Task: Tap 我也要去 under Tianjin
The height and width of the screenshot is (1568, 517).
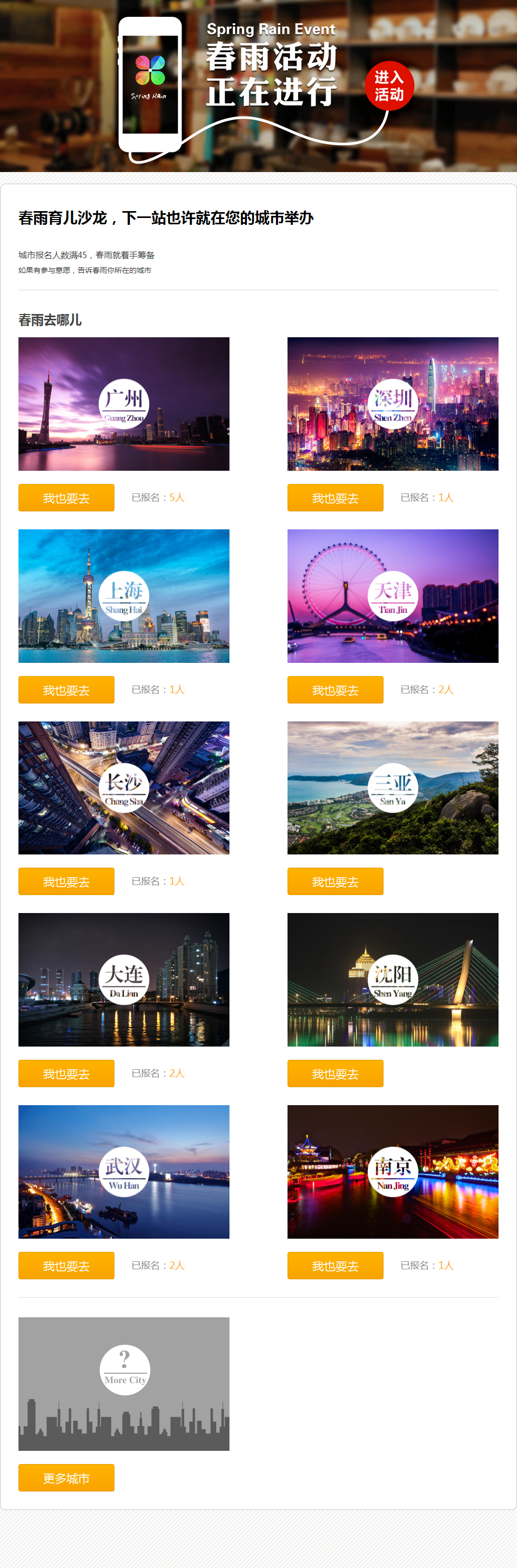Action: pos(335,690)
